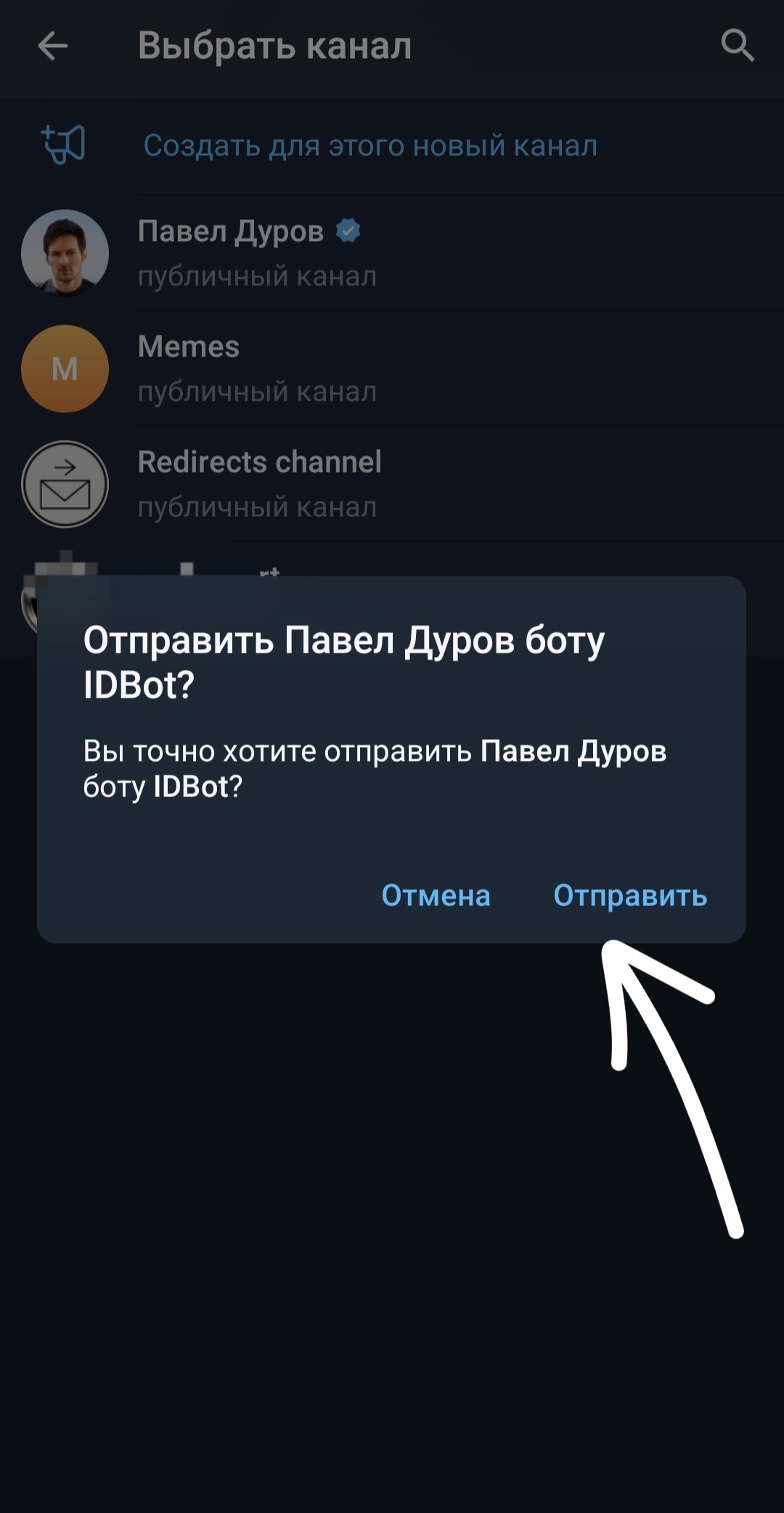Go back from Выбрать канал screen
This screenshot has height=1513, width=784.
point(52,46)
